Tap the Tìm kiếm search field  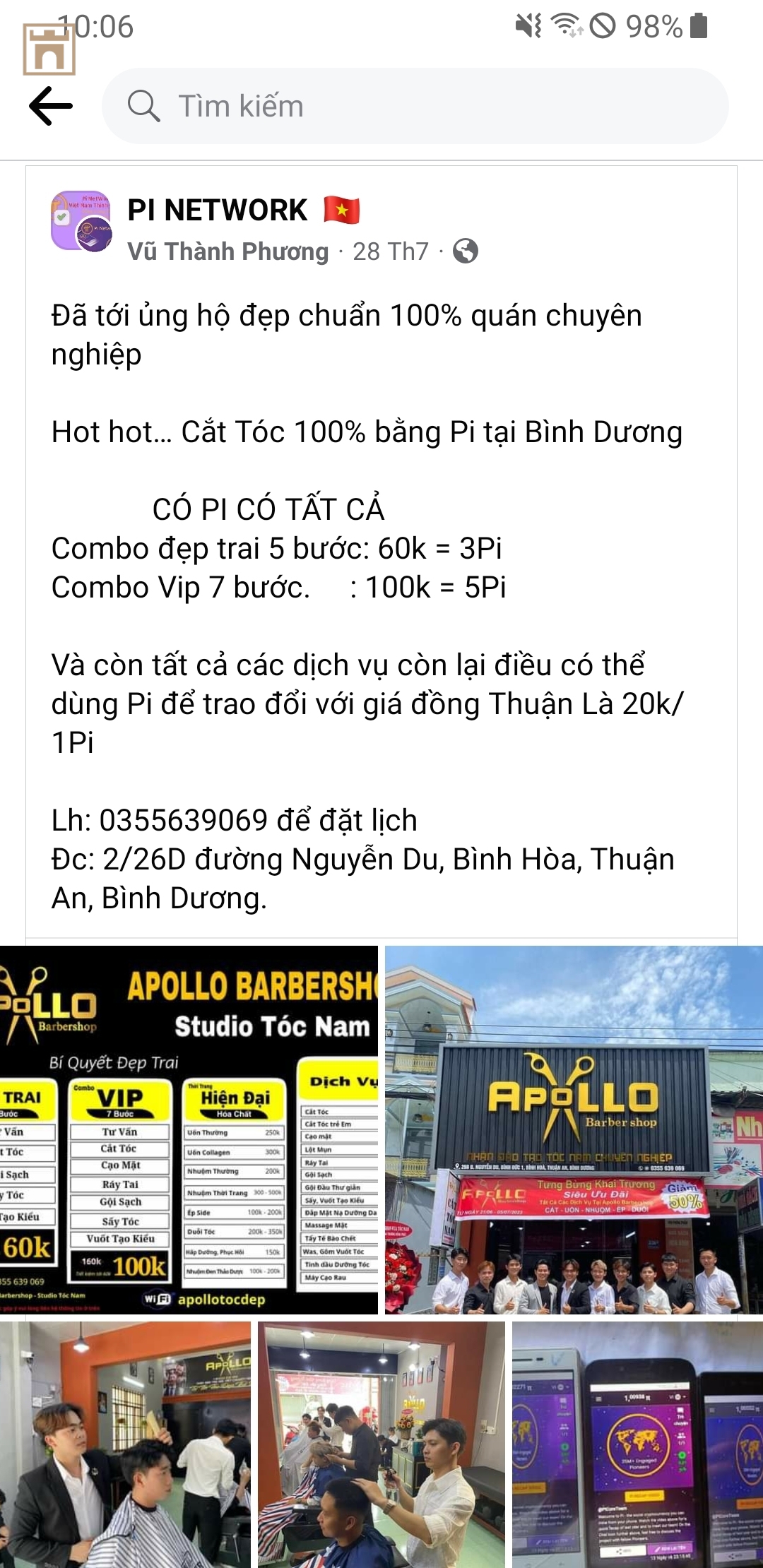tap(415, 106)
